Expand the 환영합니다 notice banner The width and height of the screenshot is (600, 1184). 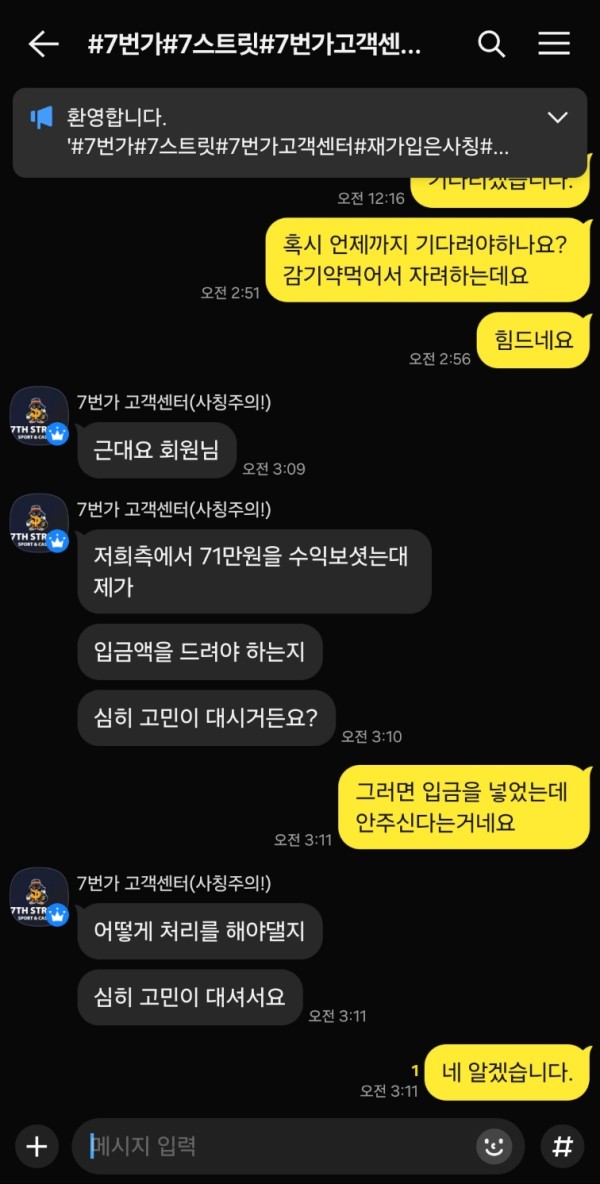pyautogui.click(x=557, y=118)
